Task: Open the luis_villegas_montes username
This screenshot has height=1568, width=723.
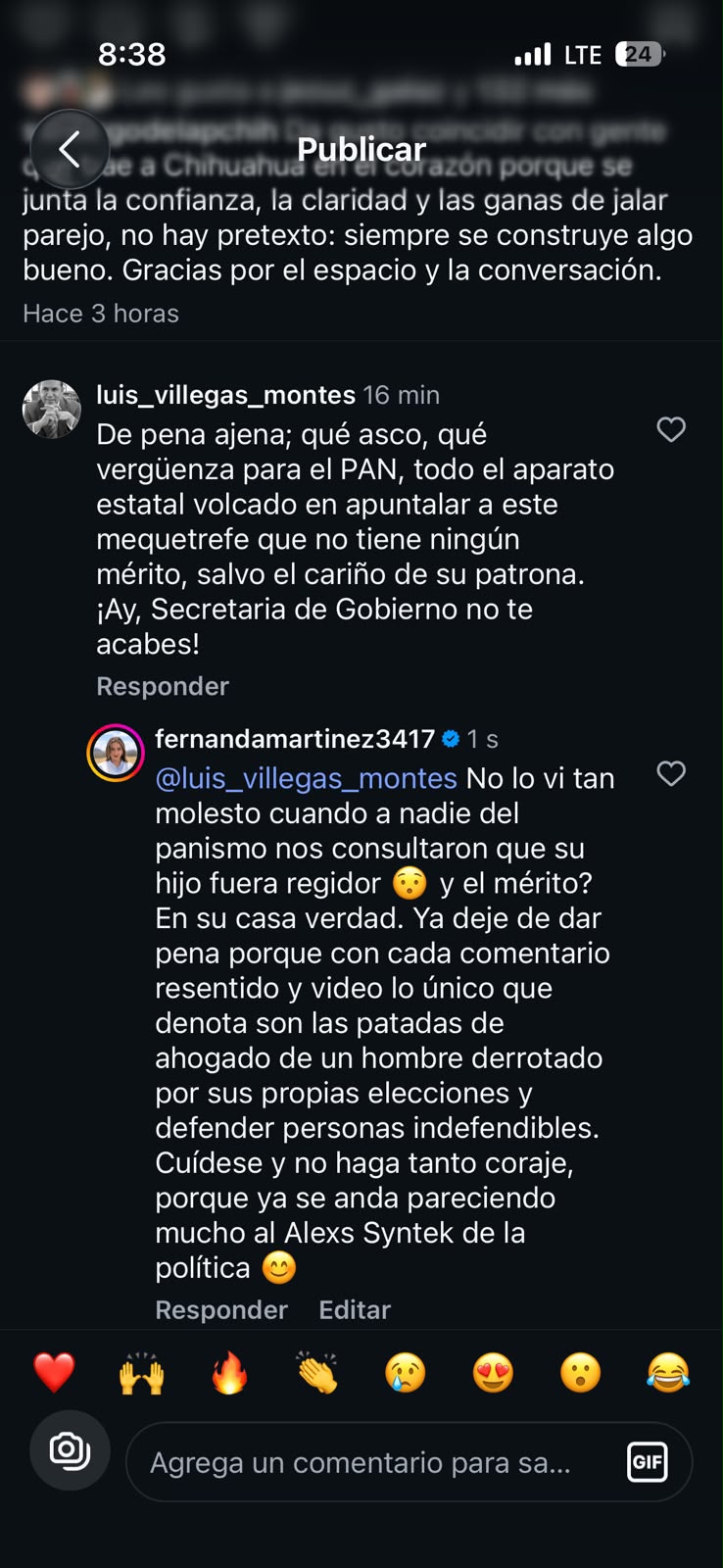Action: coord(226,395)
